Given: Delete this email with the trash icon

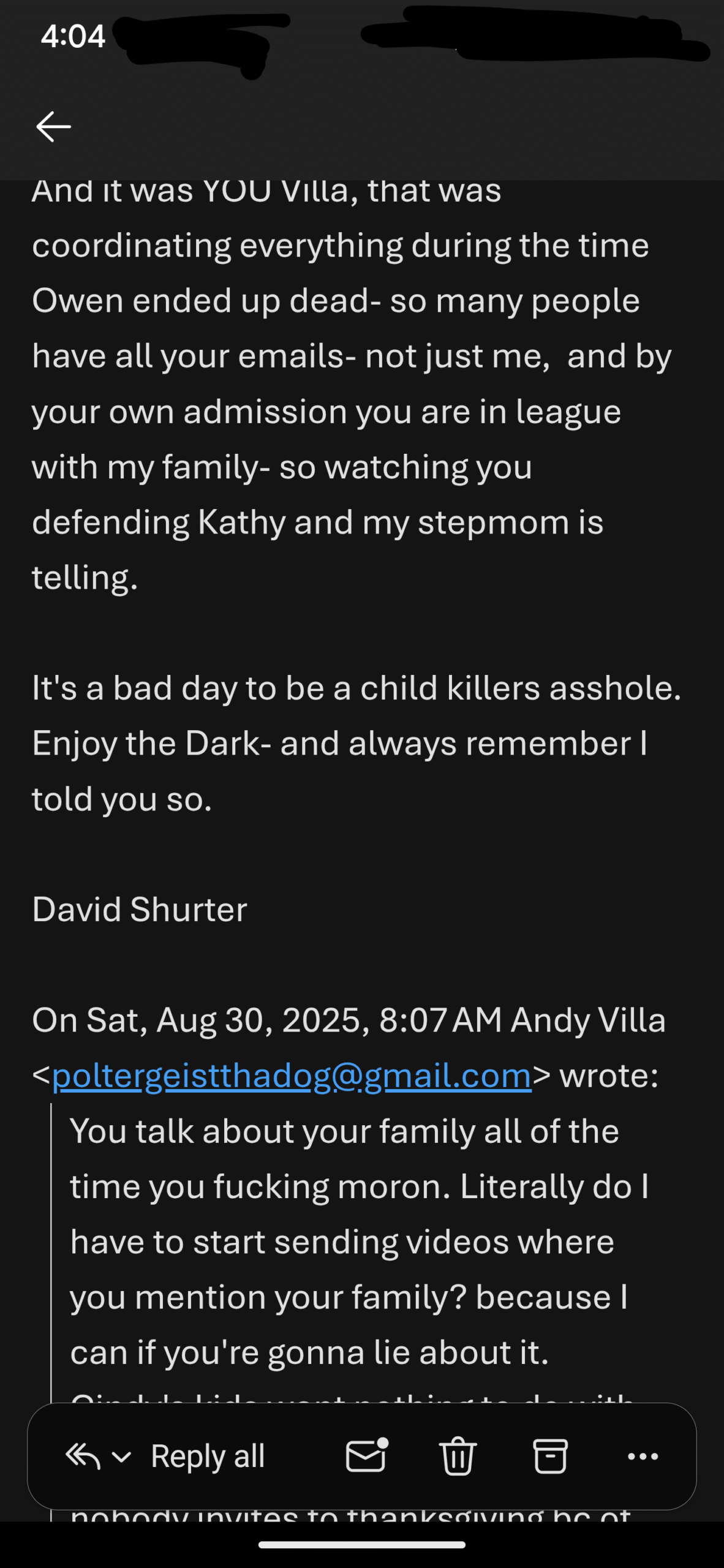Looking at the screenshot, I should coord(458,1455).
